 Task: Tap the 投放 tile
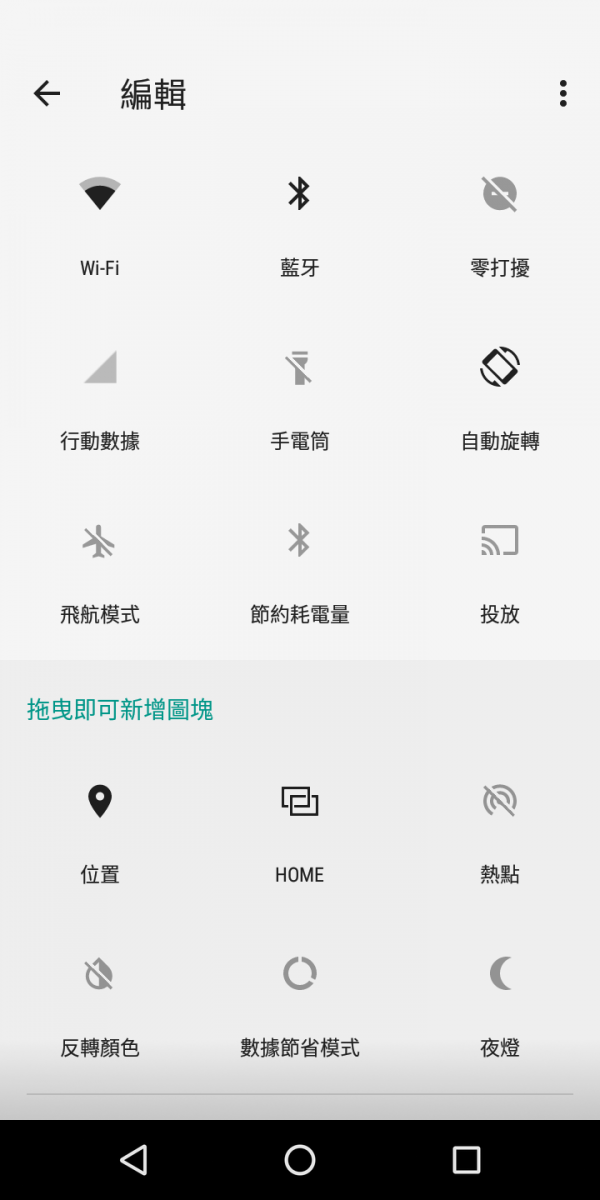click(500, 573)
